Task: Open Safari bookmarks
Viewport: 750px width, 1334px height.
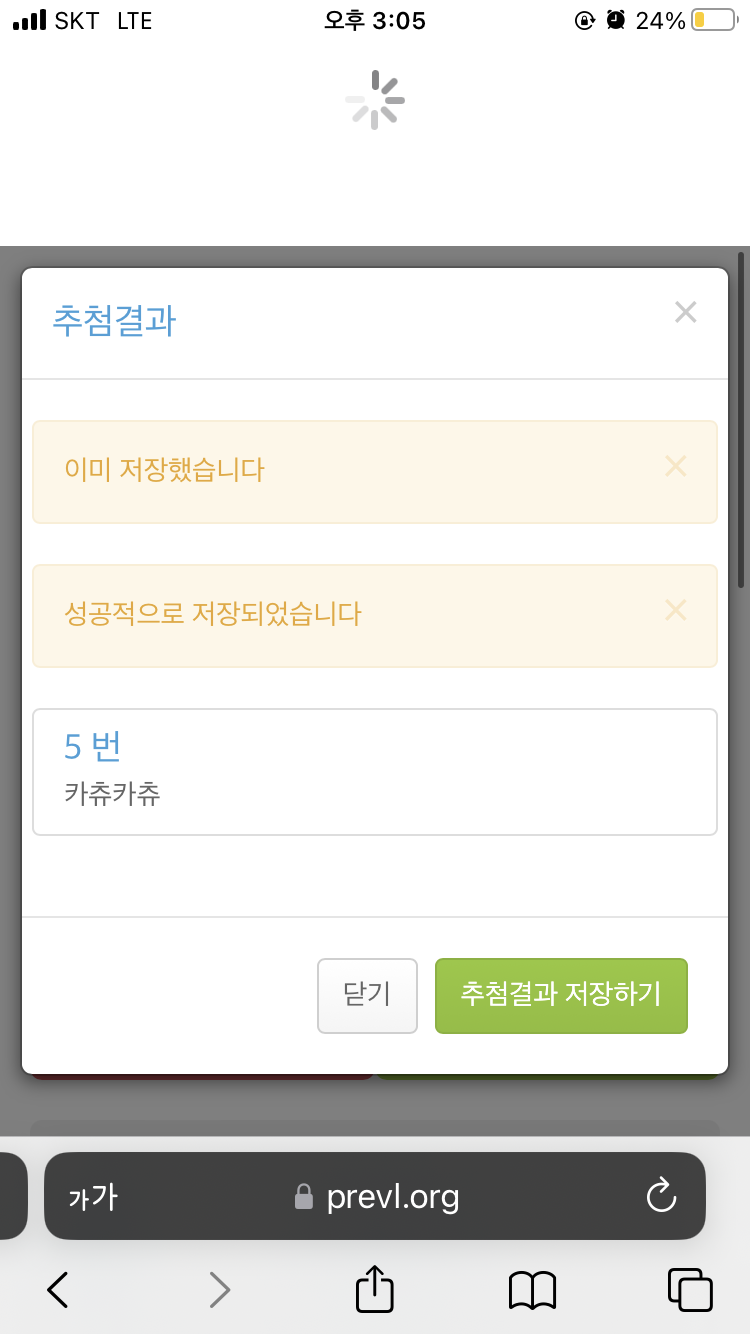Action: click(x=532, y=1290)
